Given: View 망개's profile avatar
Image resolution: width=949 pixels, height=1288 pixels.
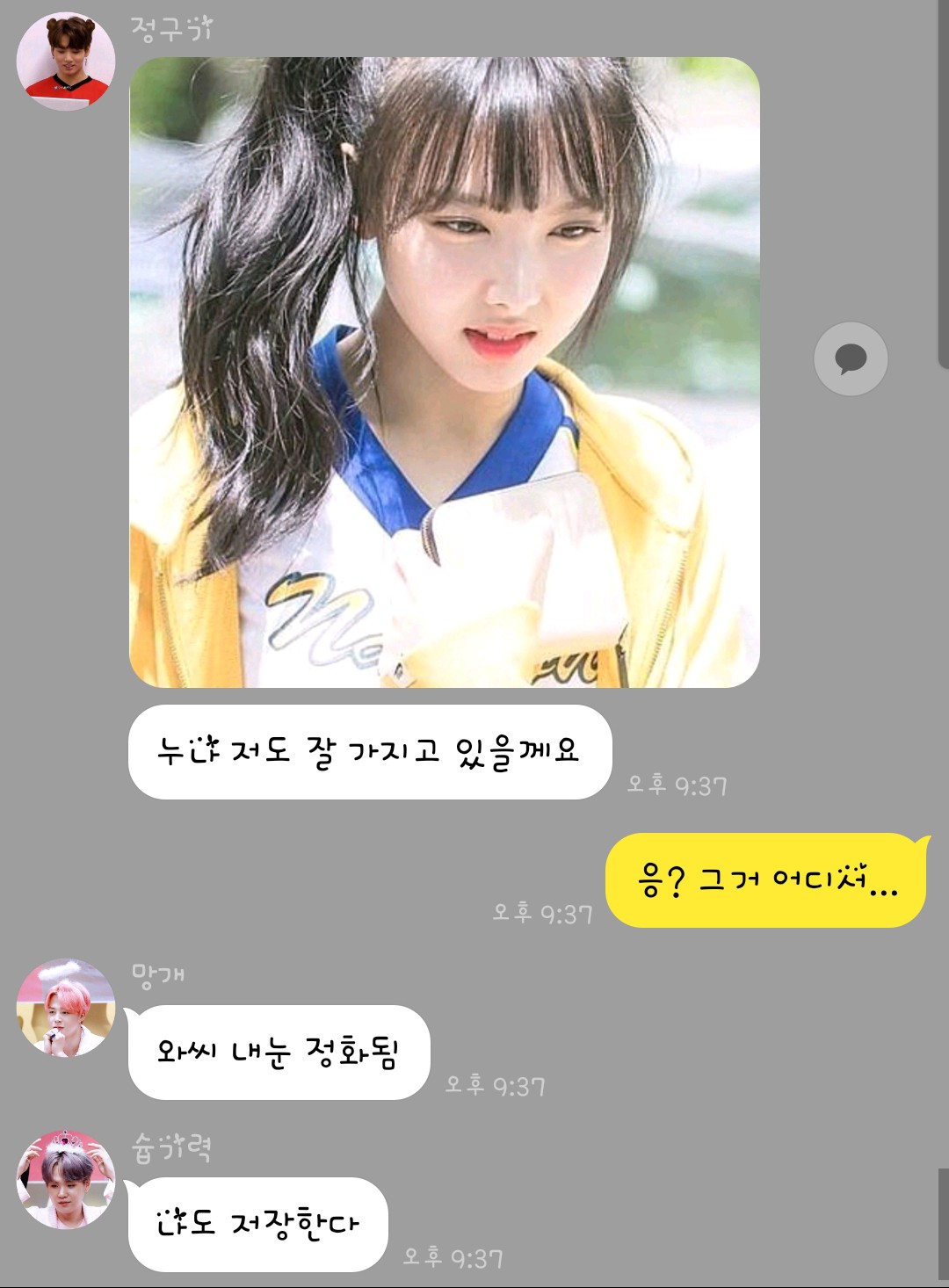Looking at the screenshot, I should point(66,1008).
